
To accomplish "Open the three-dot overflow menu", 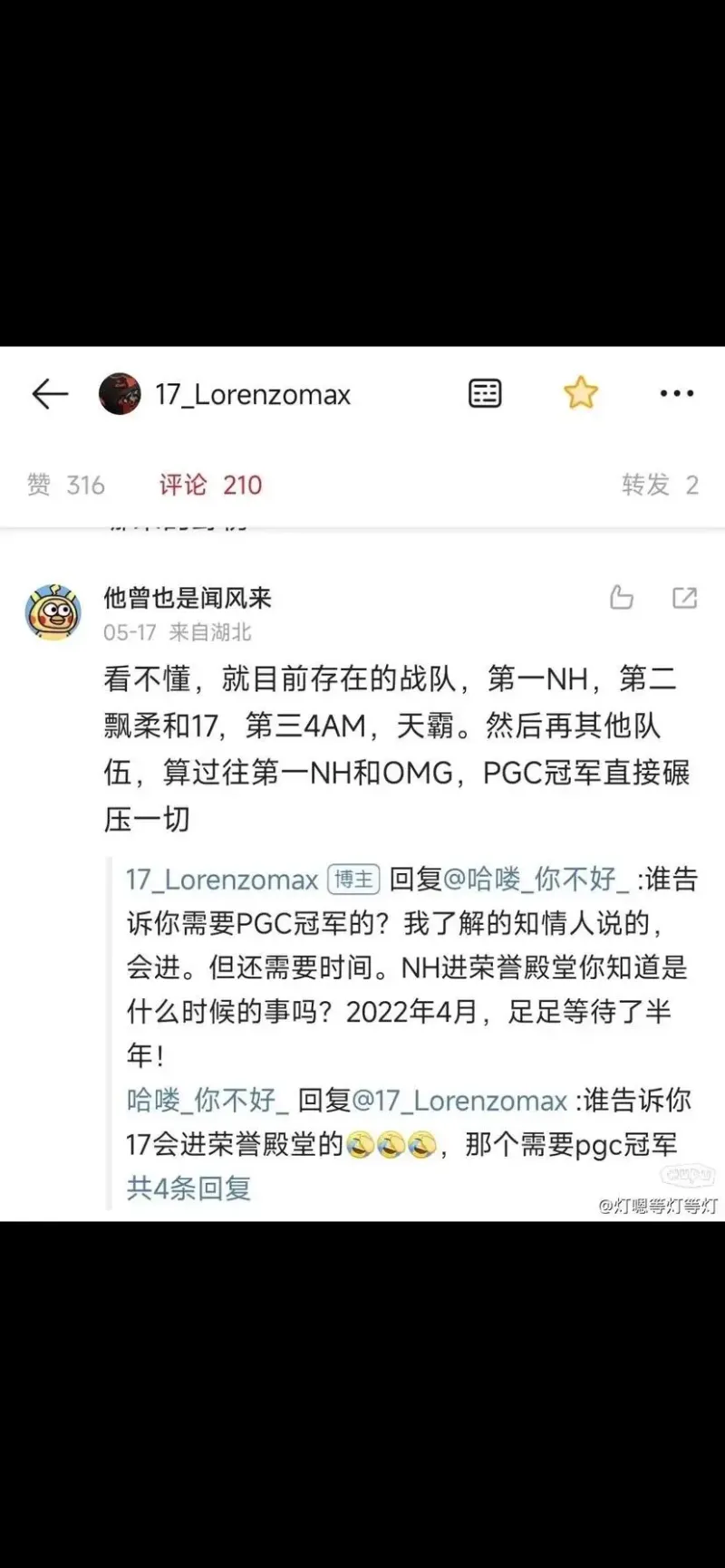I will coord(676,394).
